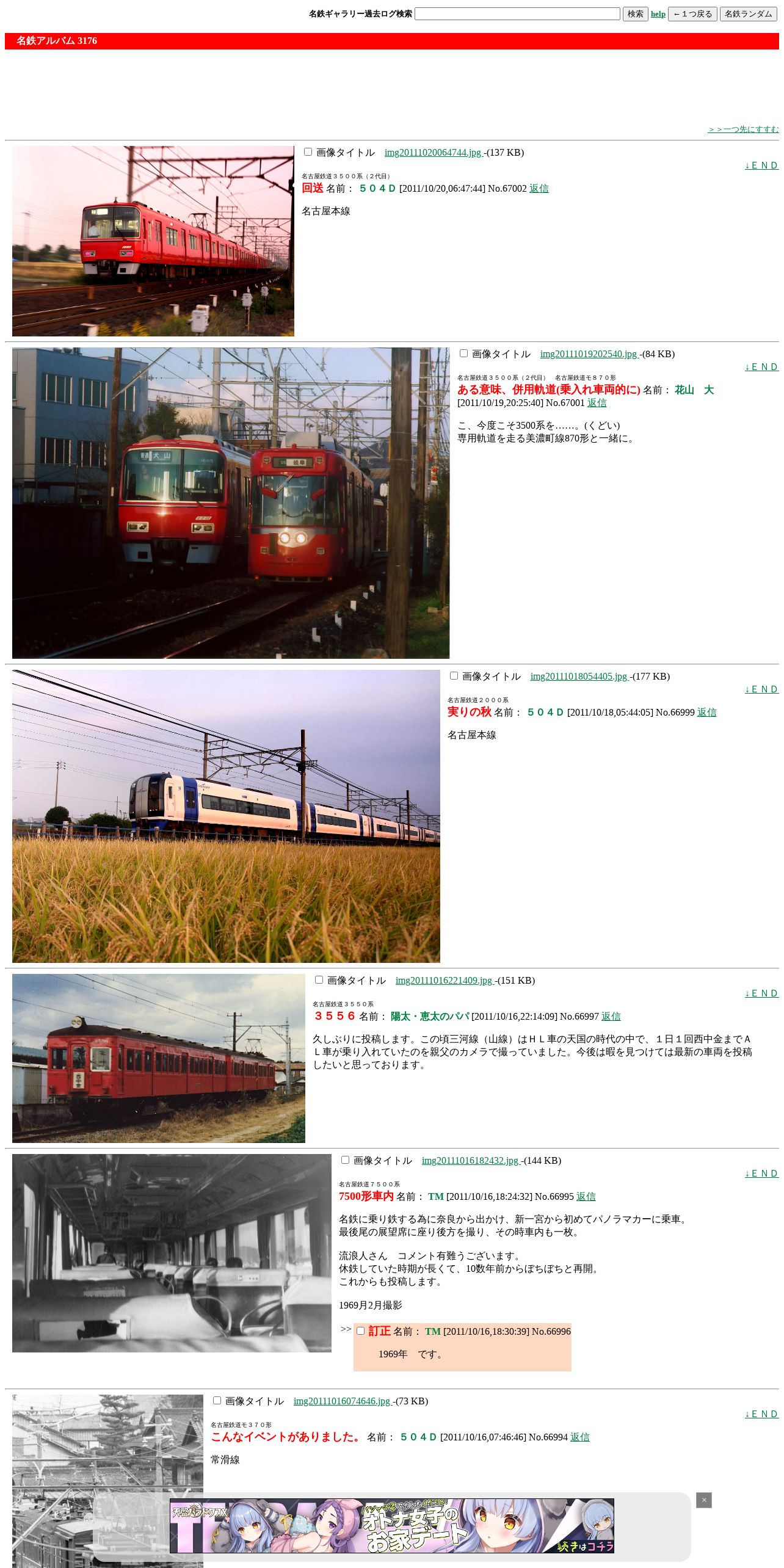
Task: Close the bottom advertisement banner
Action: tap(704, 1500)
